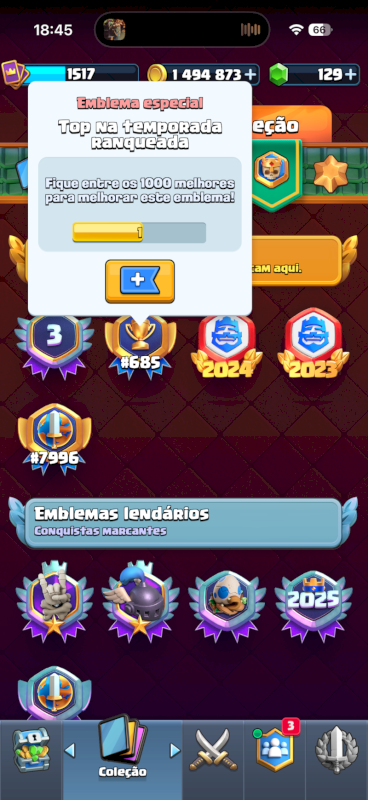This screenshot has height=800, width=368.
Task: Switch to the shop chest tab
Action: point(31,752)
